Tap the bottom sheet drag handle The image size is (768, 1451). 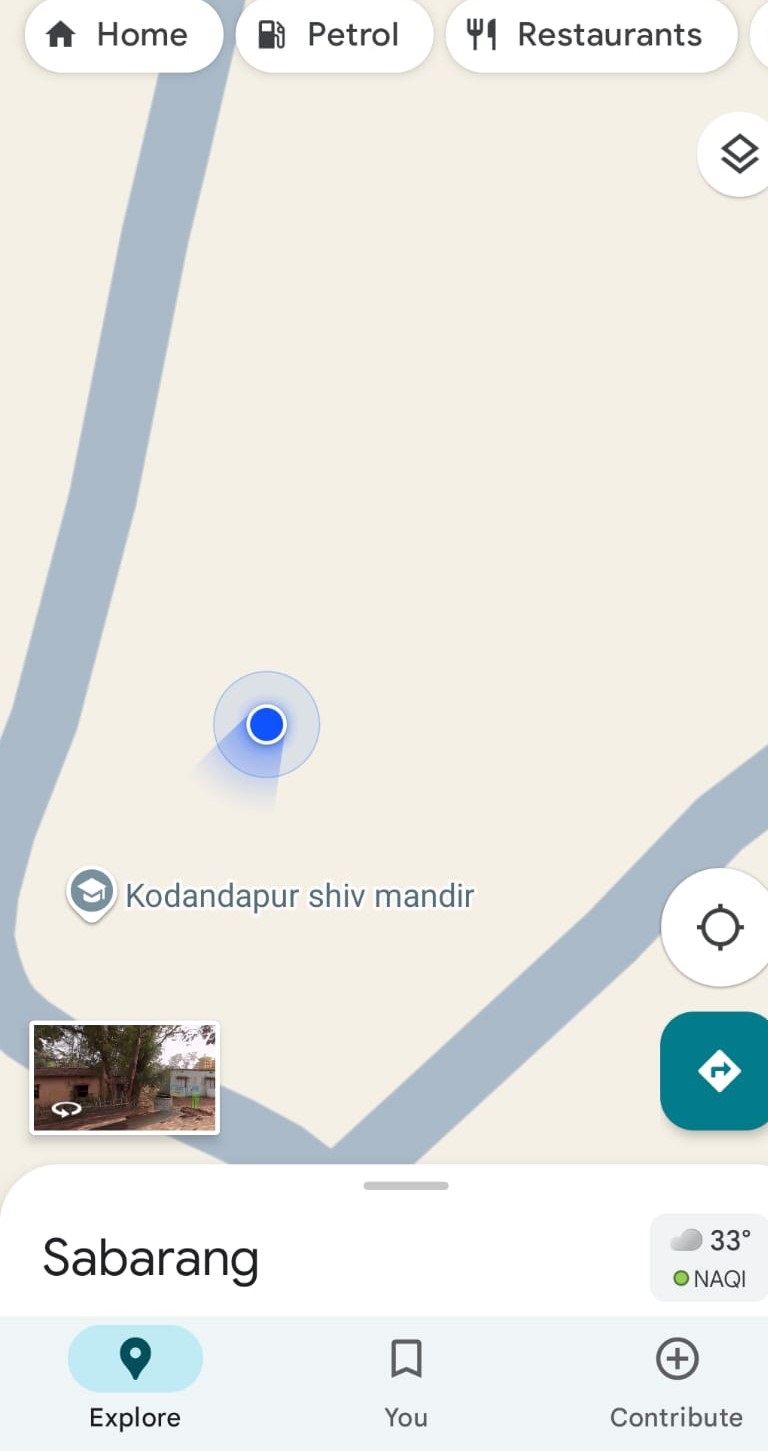tap(406, 1186)
